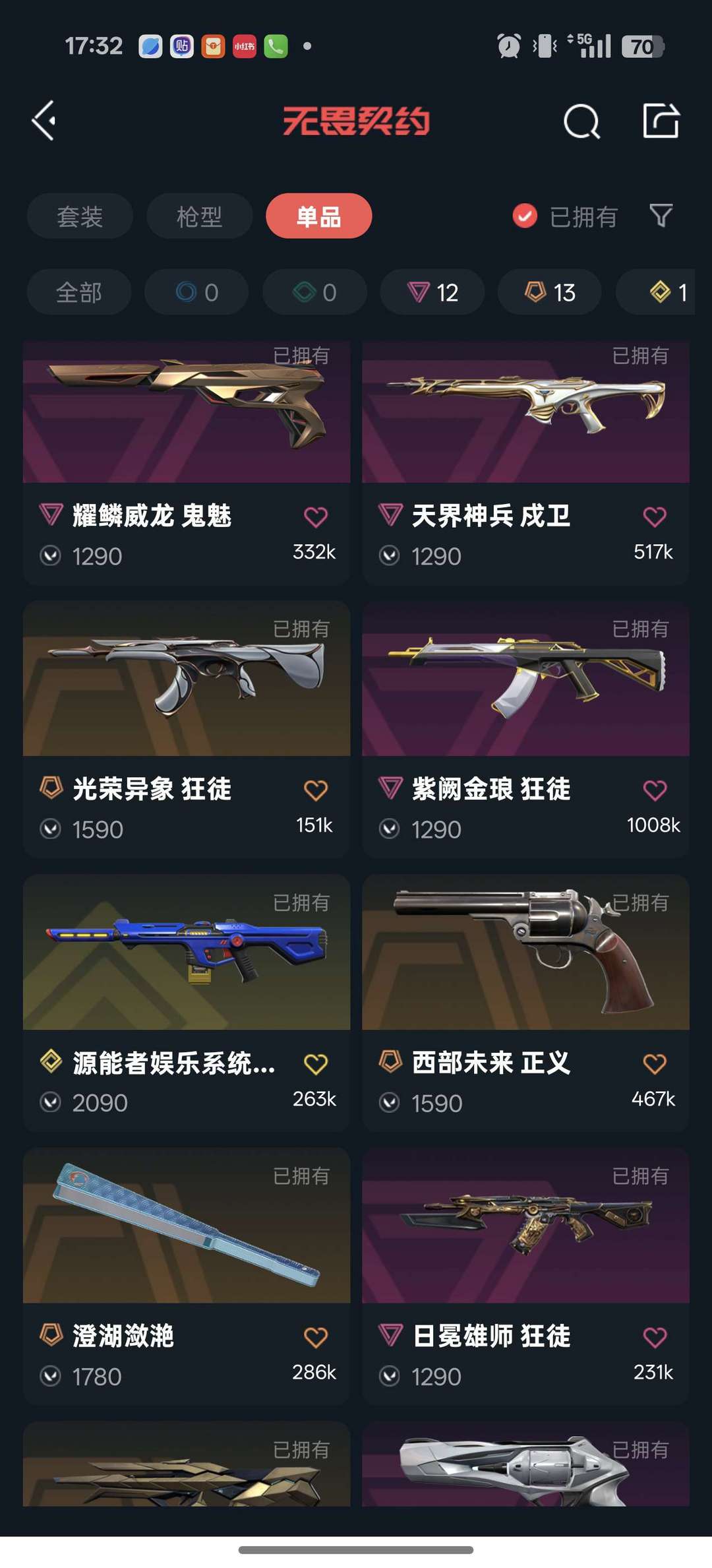This screenshot has height=1568, width=712.
Task: Like the 澄湖潋滟 skin
Action: click(316, 1337)
